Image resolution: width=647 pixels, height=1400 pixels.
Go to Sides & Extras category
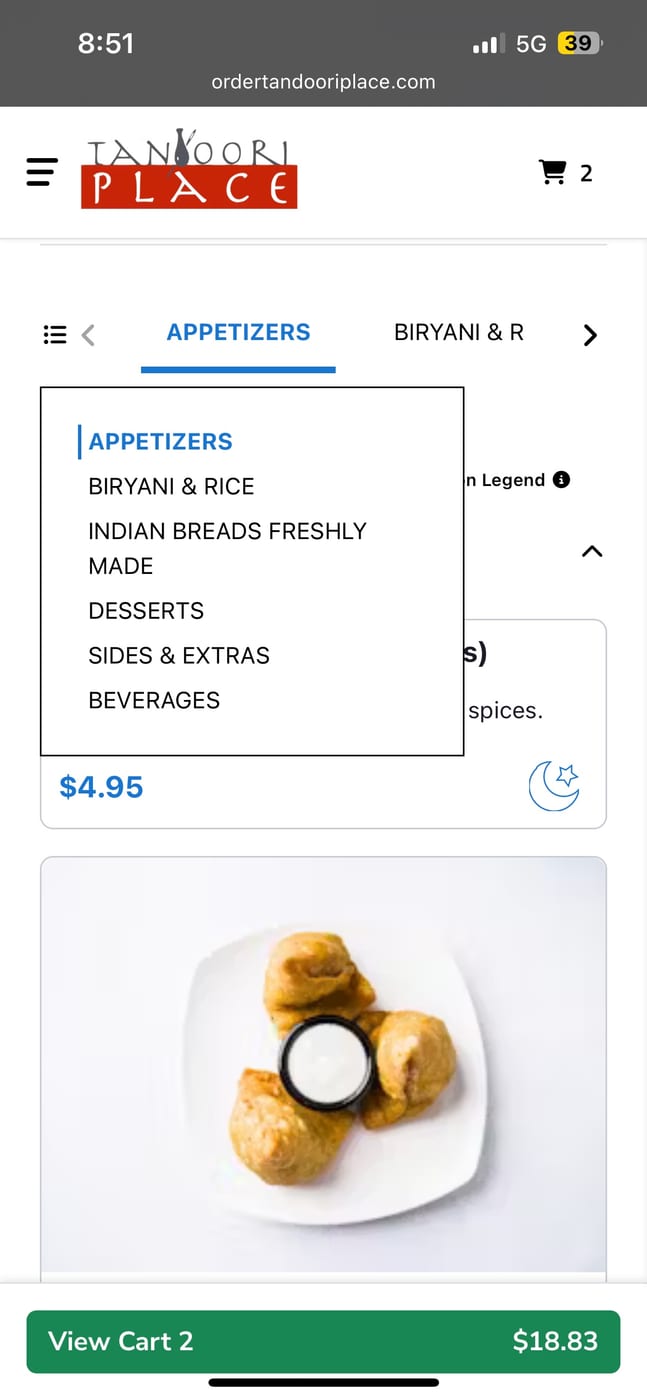[179, 656]
